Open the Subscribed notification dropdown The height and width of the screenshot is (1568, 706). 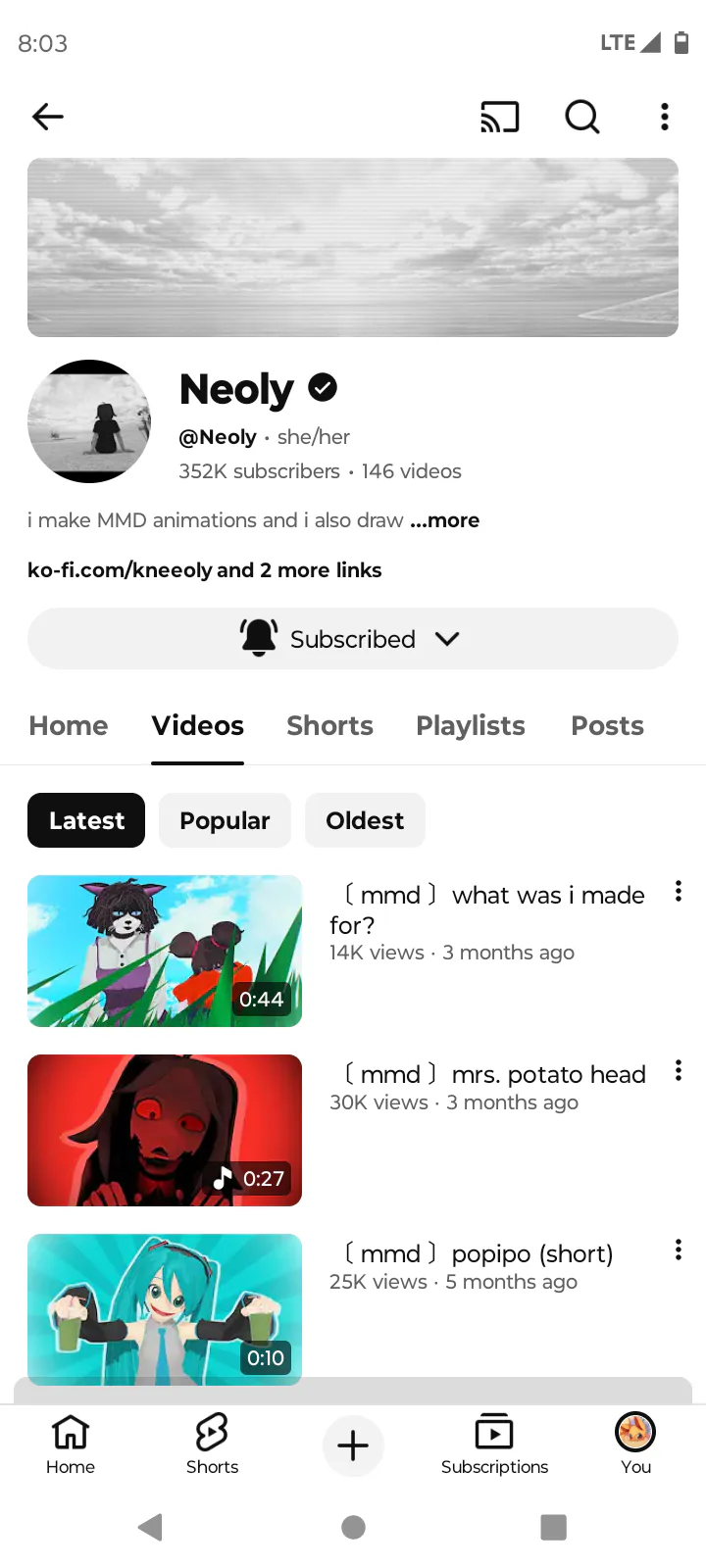pyautogui.click(x=353, y=639)
